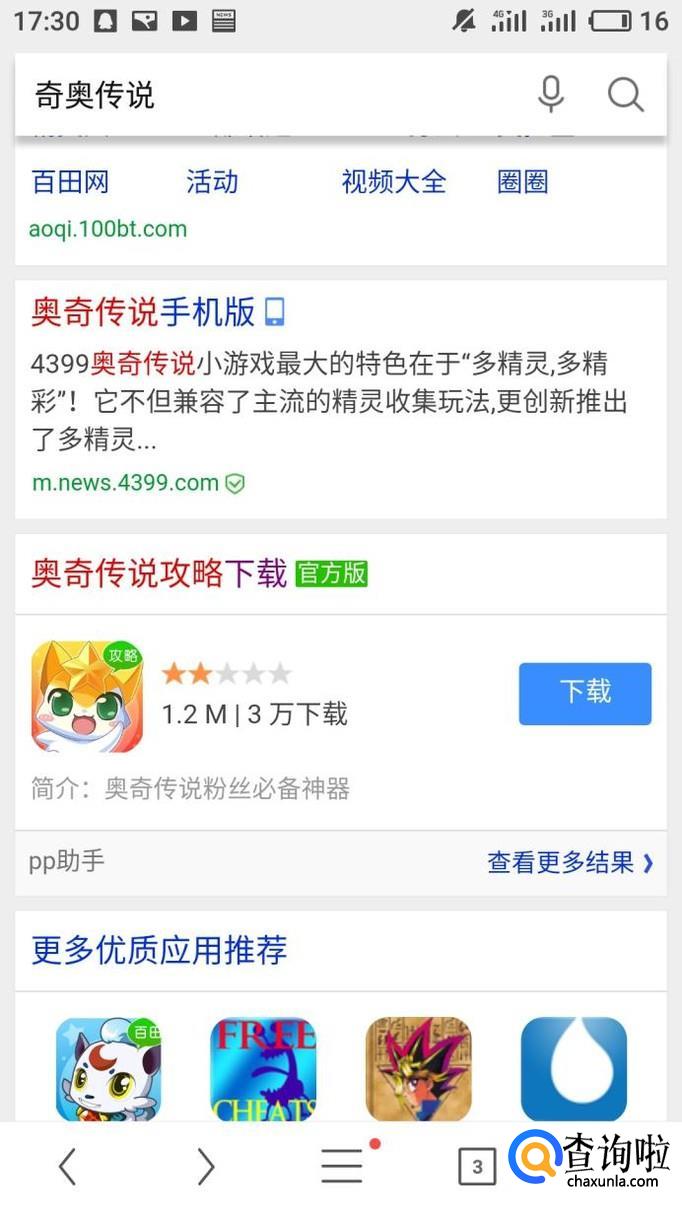Open the 奥奇传说攻略 app icon
The height and width of the screenshot is (1212, 682).
(x=87, y=696)
